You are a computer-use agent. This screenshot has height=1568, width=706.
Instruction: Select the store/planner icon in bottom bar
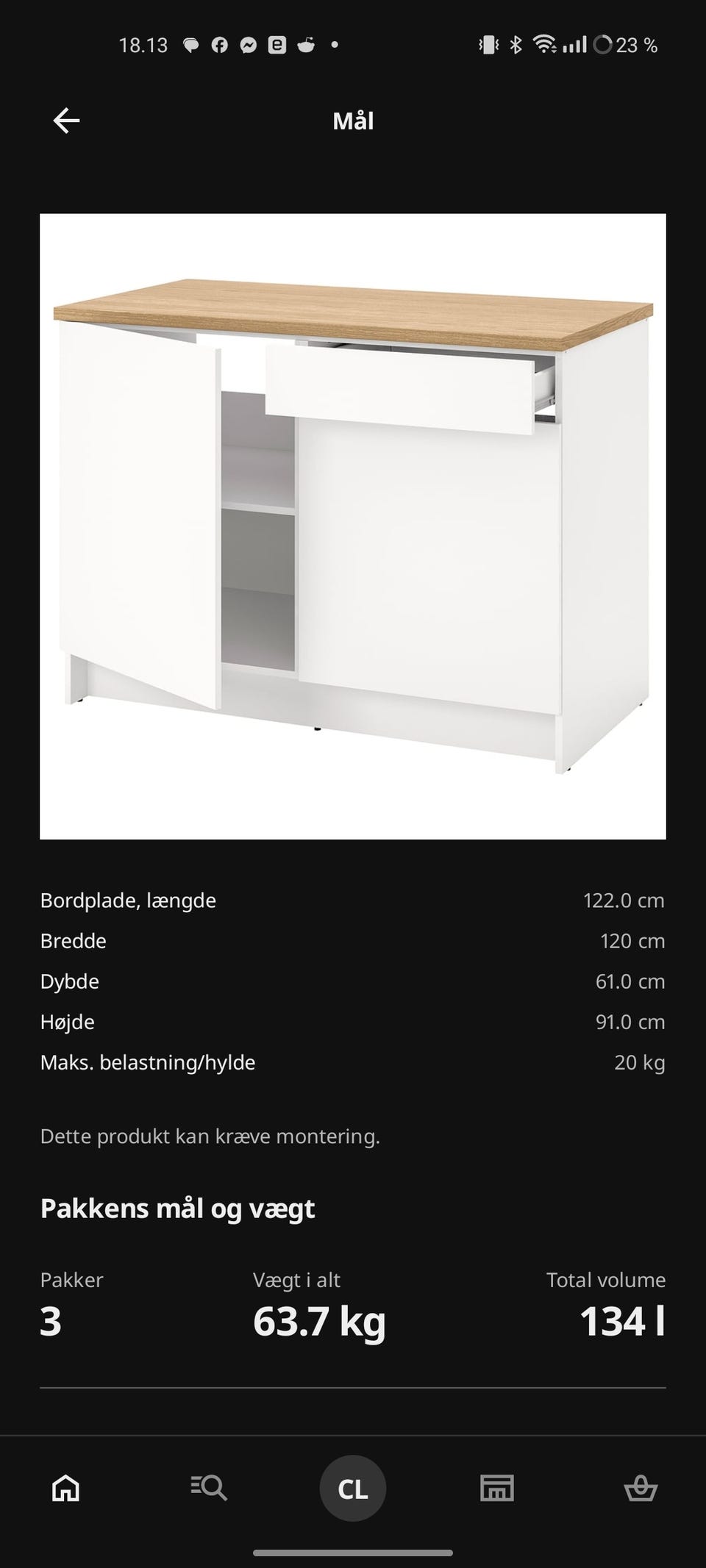click(497, 1487)
